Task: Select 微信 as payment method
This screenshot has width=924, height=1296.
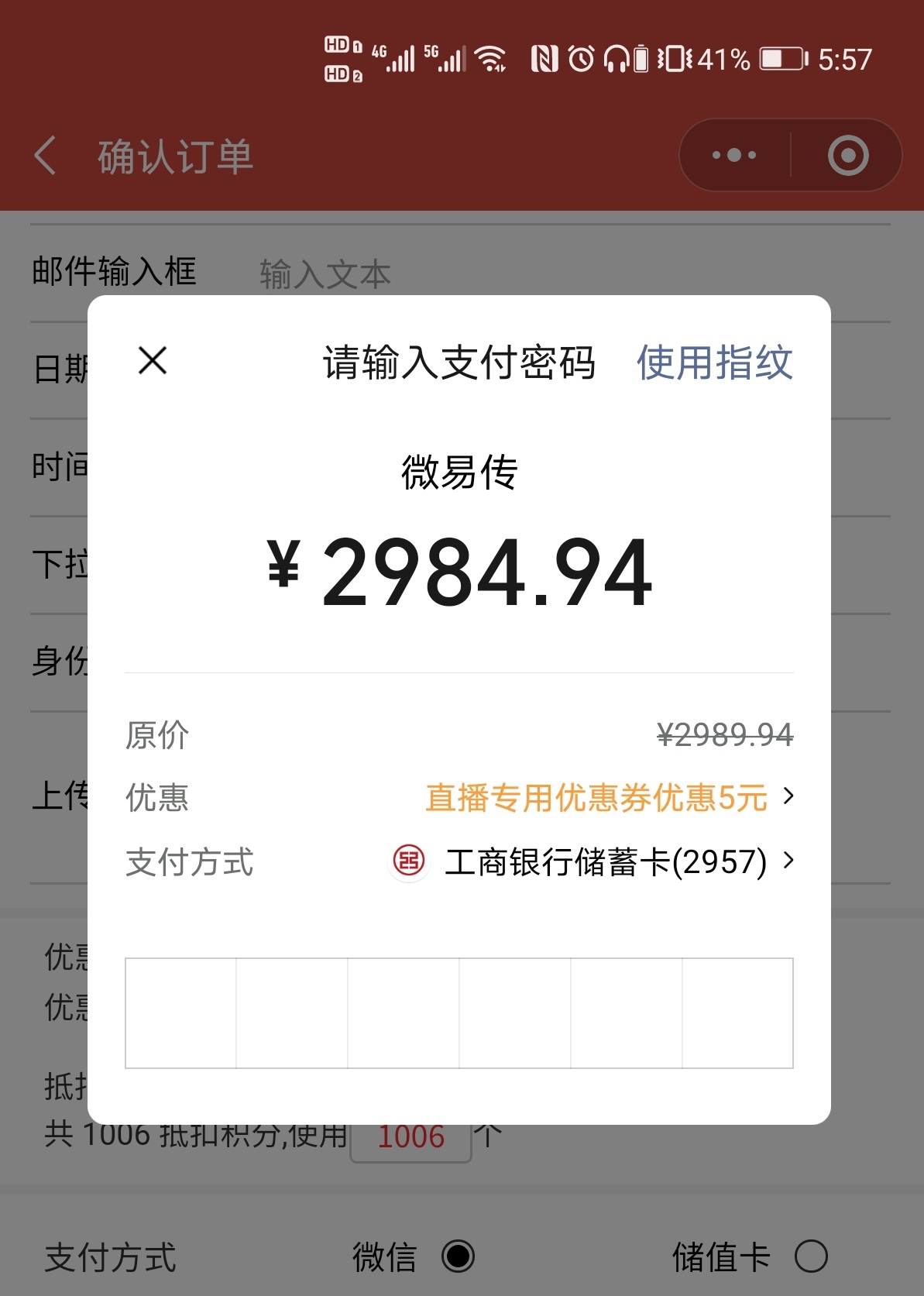Action: click(458, 1256)
